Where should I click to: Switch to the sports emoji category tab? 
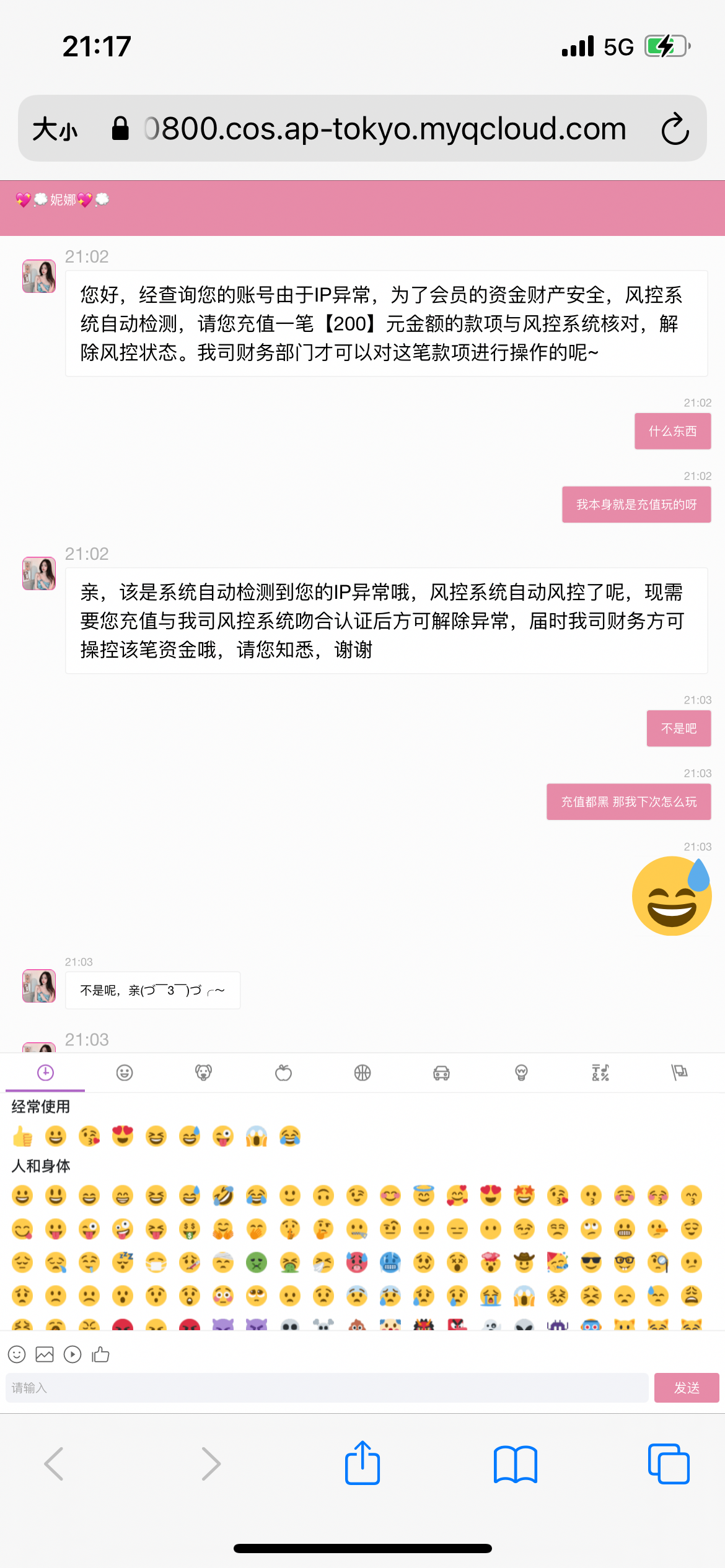(362, 1073)
